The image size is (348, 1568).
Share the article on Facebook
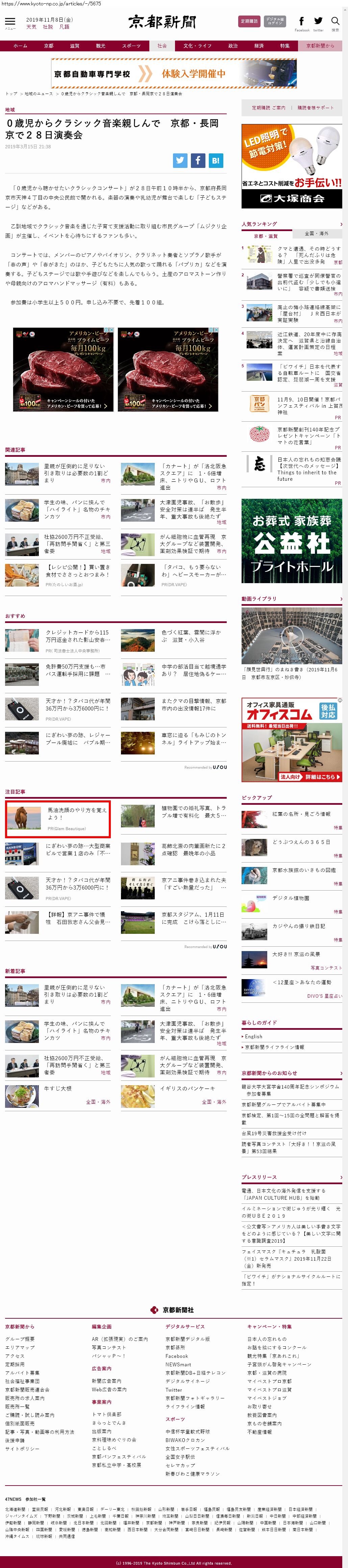(198, 160)
